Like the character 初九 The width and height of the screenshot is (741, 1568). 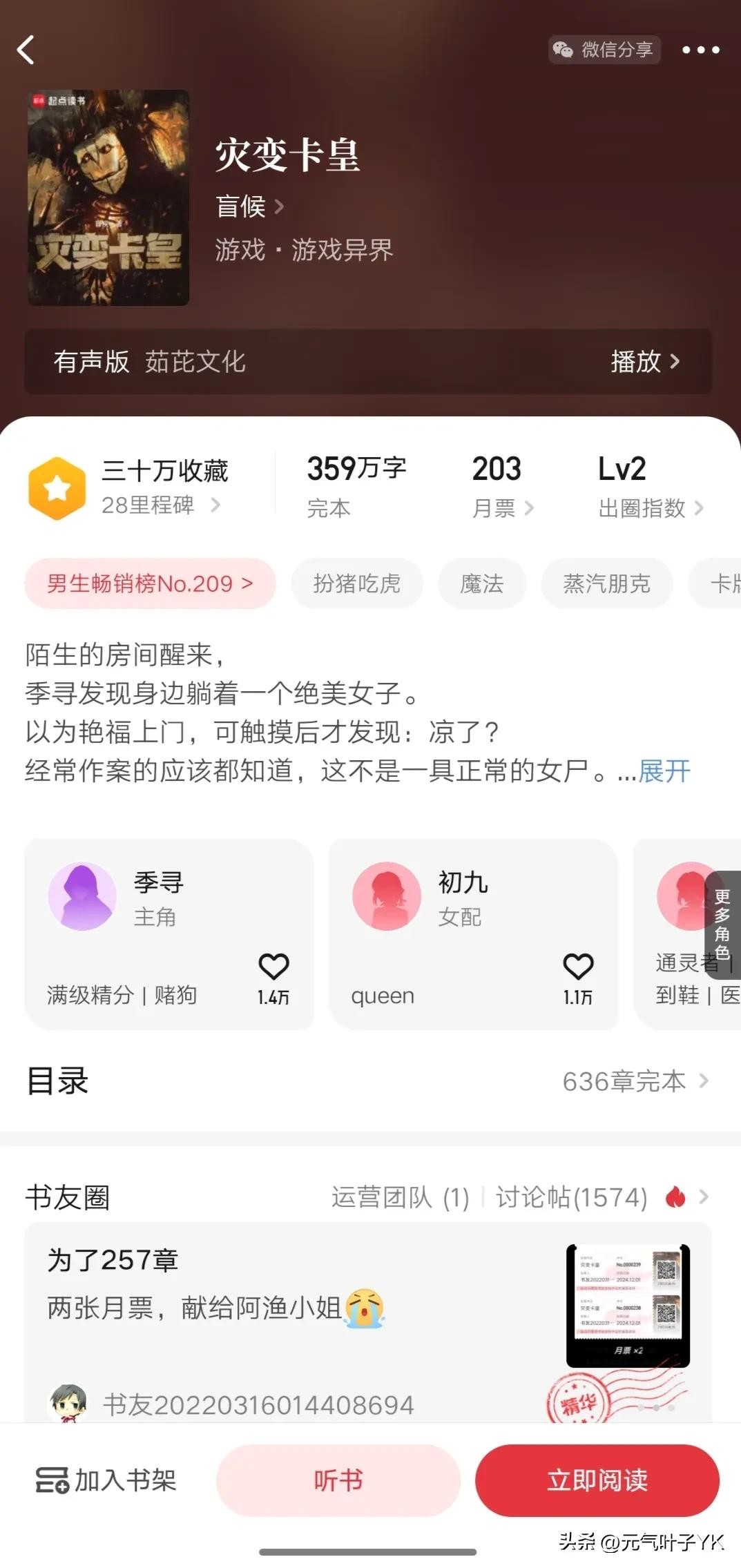(x=578, y=968)
